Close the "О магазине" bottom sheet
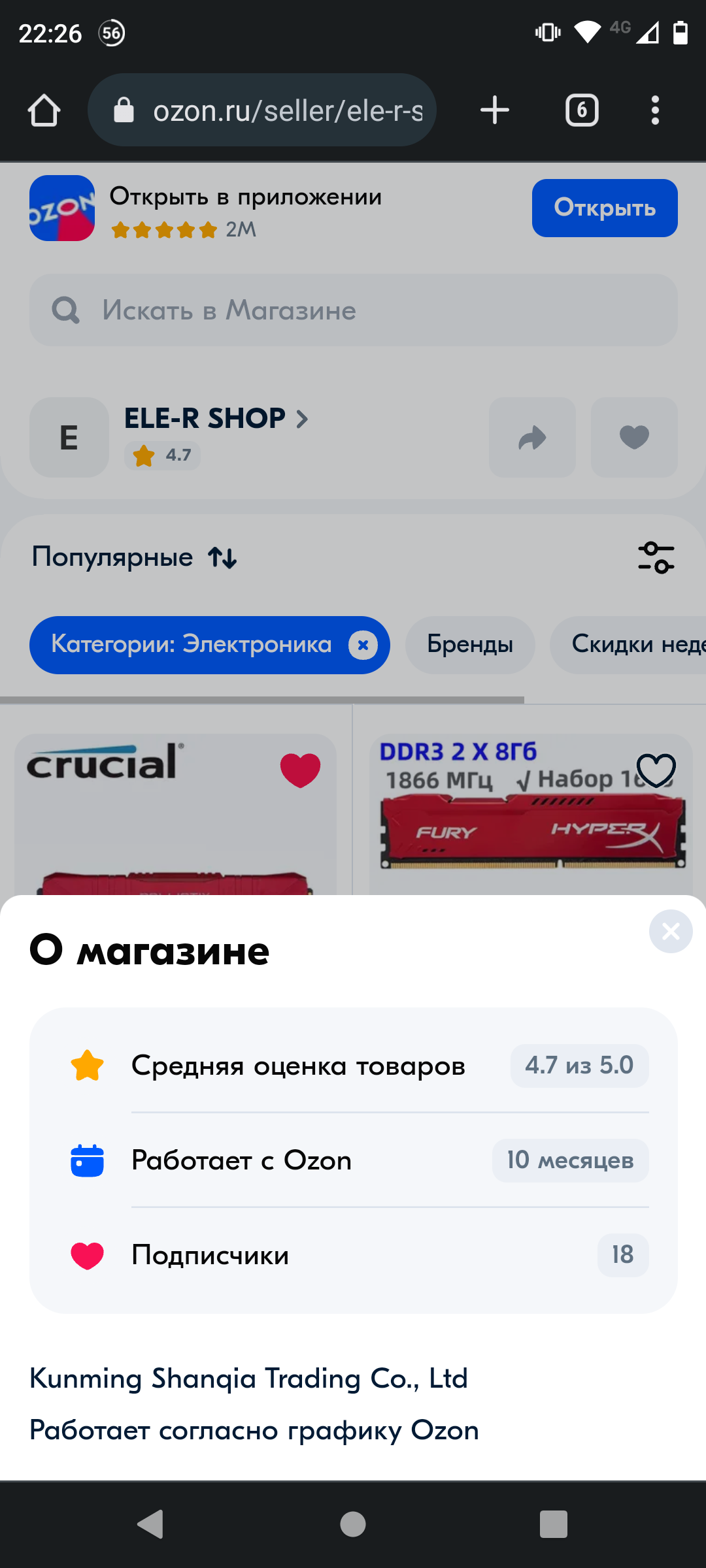The image size is (706, 1568). click(x=671, y=931)
